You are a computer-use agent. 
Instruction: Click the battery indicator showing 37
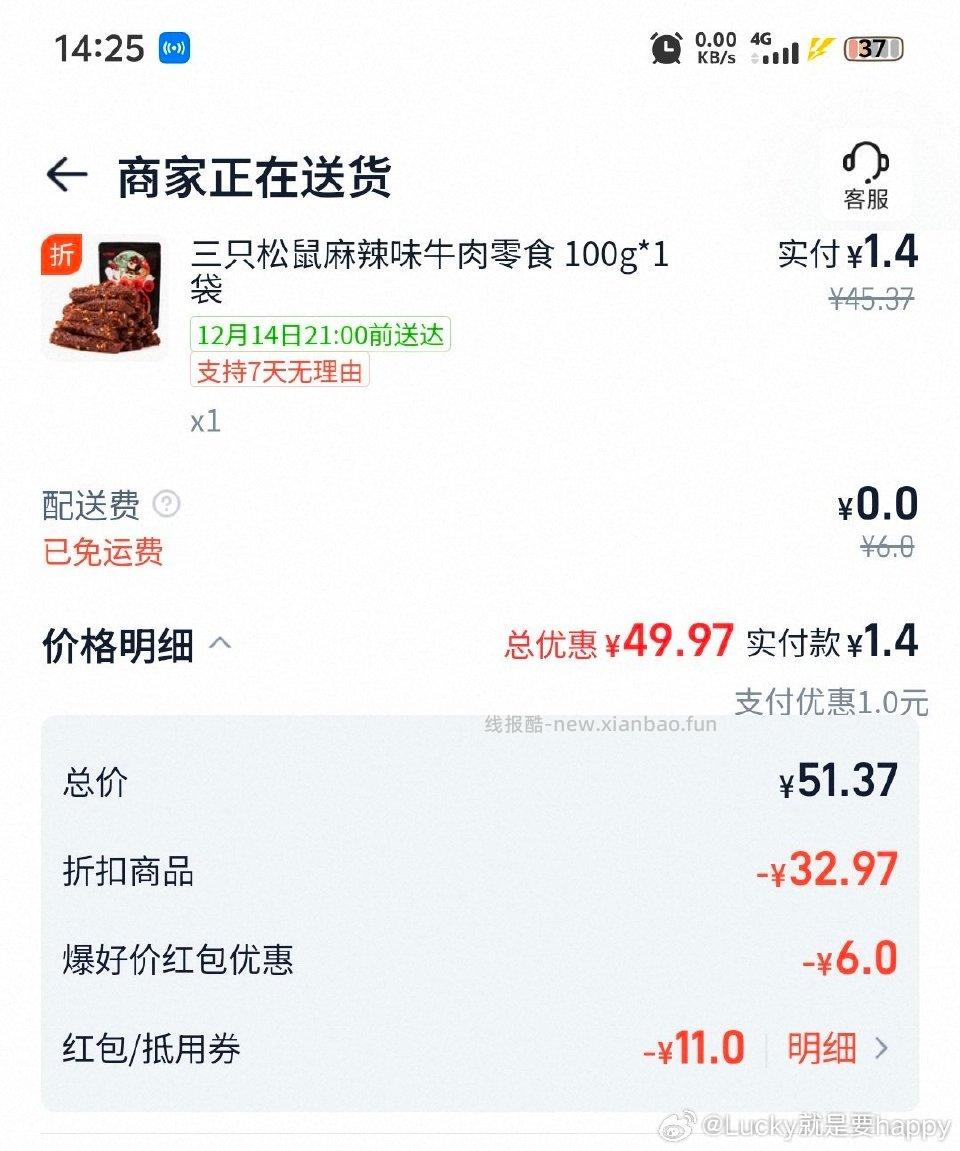[871, 48]
